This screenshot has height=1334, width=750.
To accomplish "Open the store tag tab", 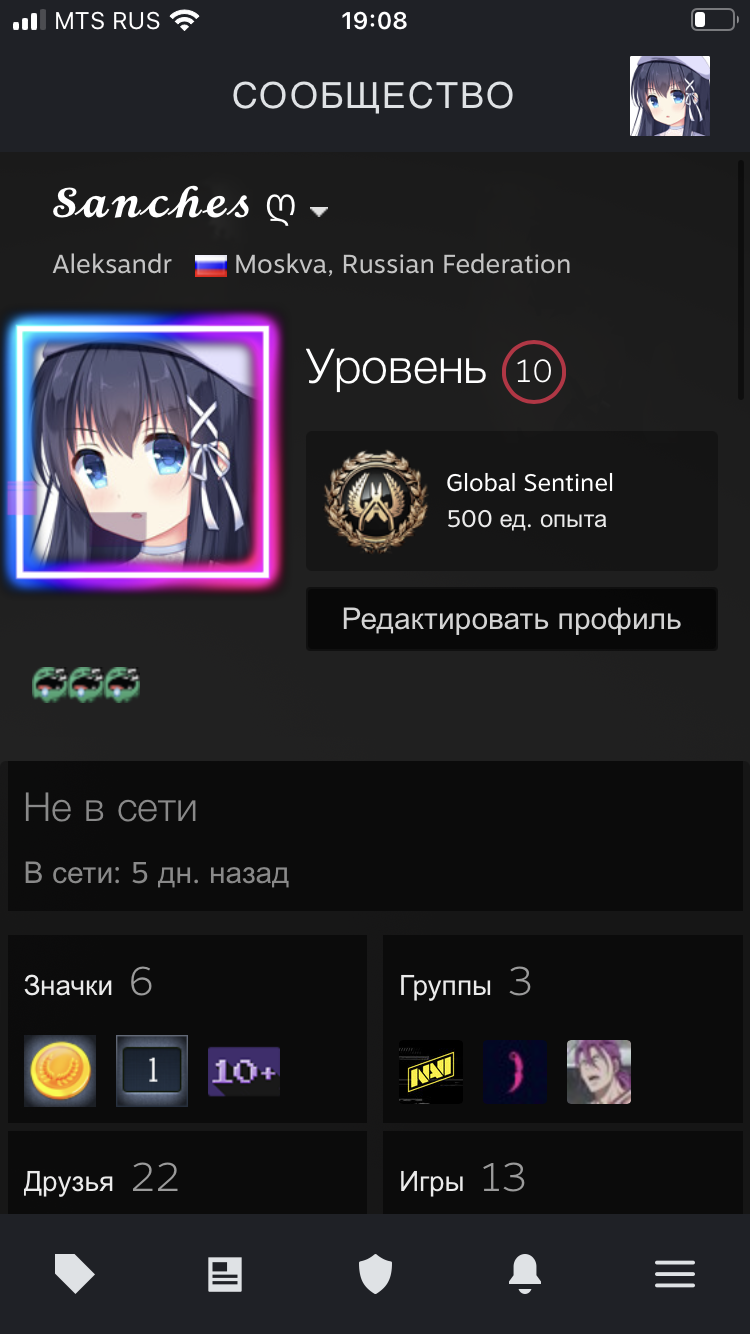I will coord(75,1274).
